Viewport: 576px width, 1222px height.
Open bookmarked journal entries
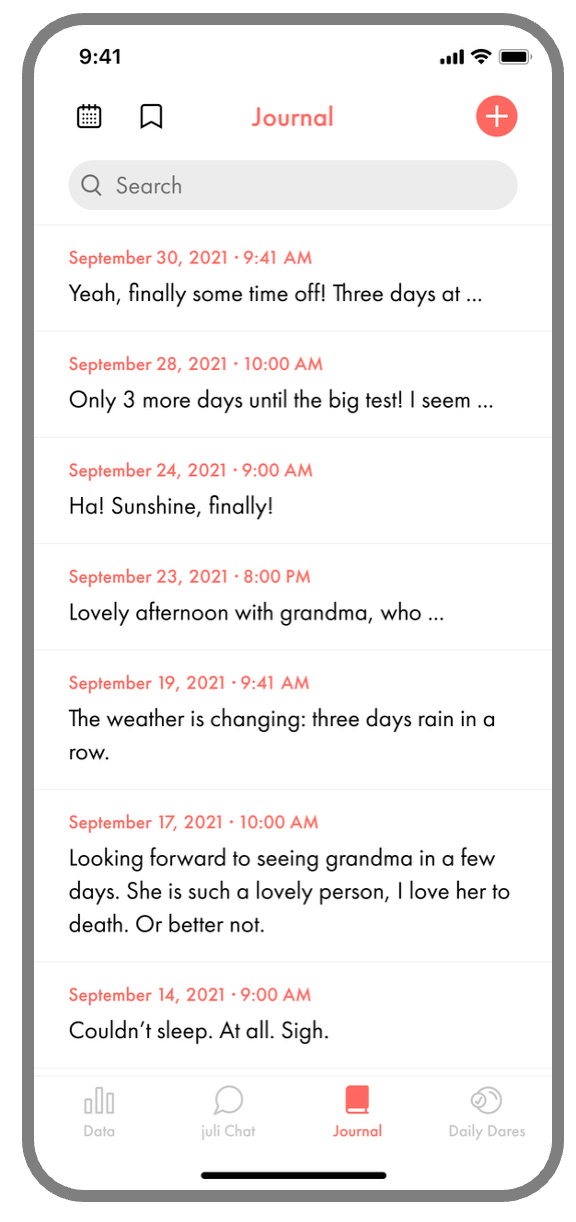tap(151, 117)
